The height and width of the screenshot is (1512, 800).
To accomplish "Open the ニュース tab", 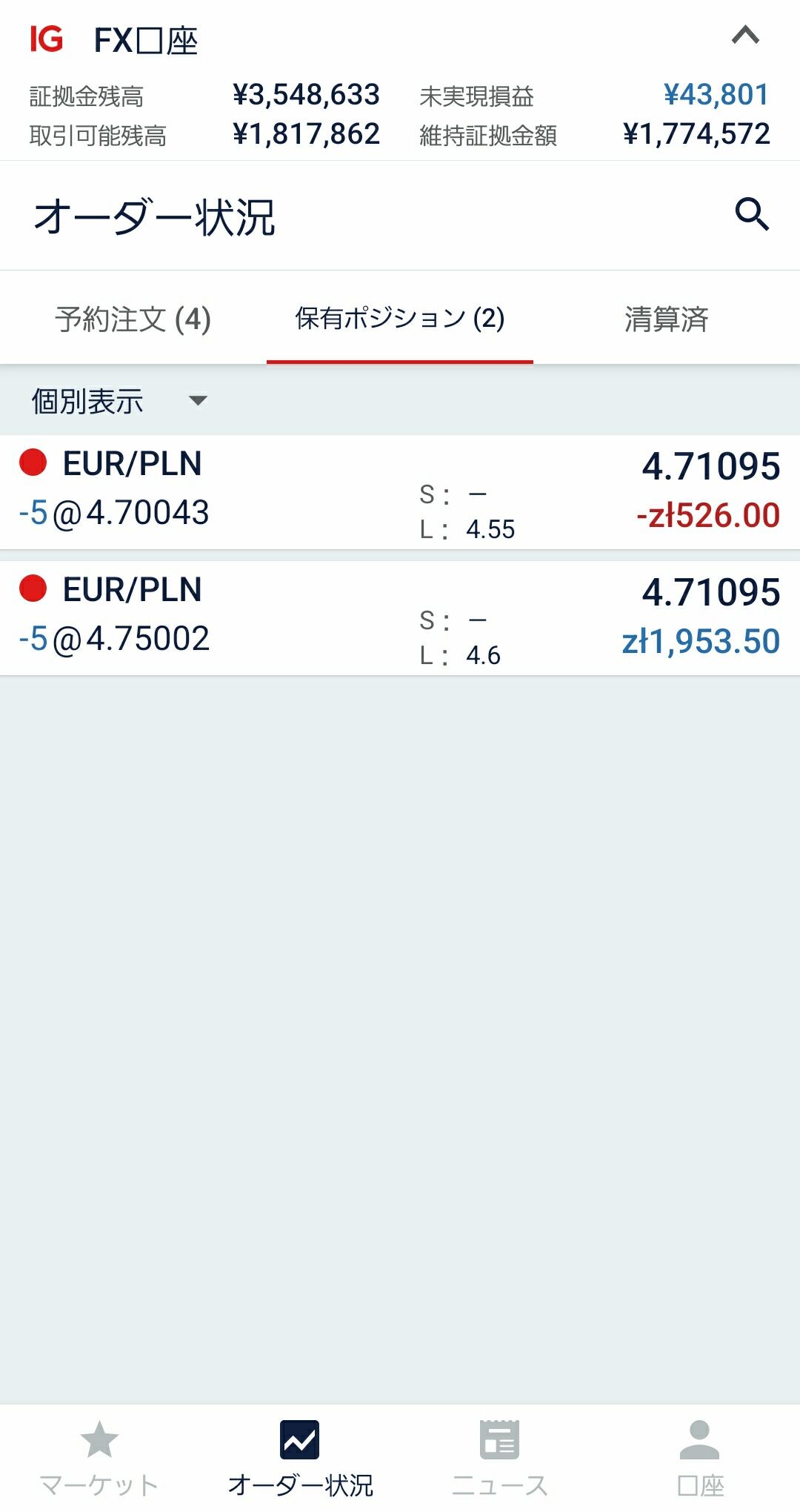I will tap(500, 1457).
